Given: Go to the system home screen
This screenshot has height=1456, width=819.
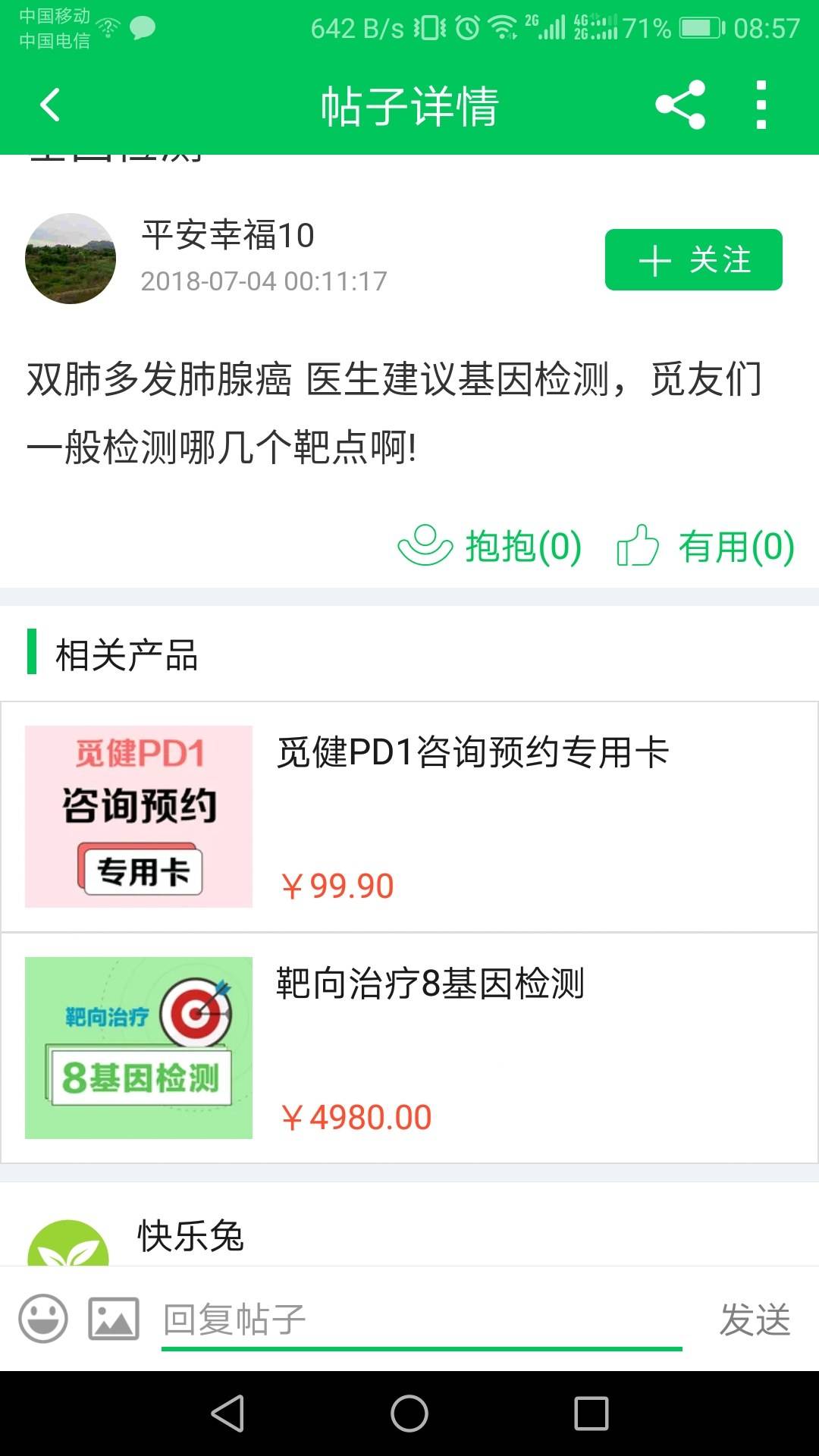Looking at the screenshot, I should tap(409, 1414).
